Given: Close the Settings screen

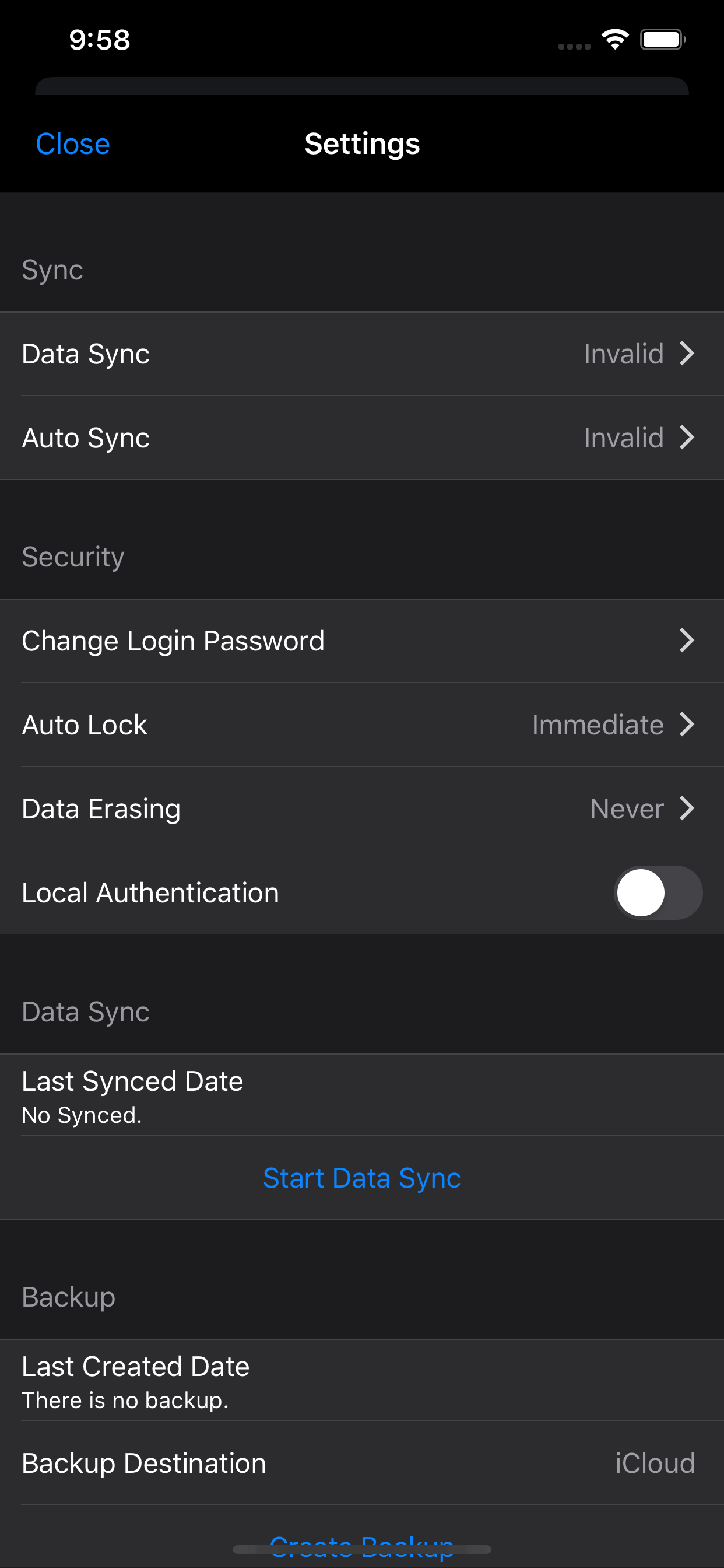Looking at the screenshot, I should coord(72,143).
